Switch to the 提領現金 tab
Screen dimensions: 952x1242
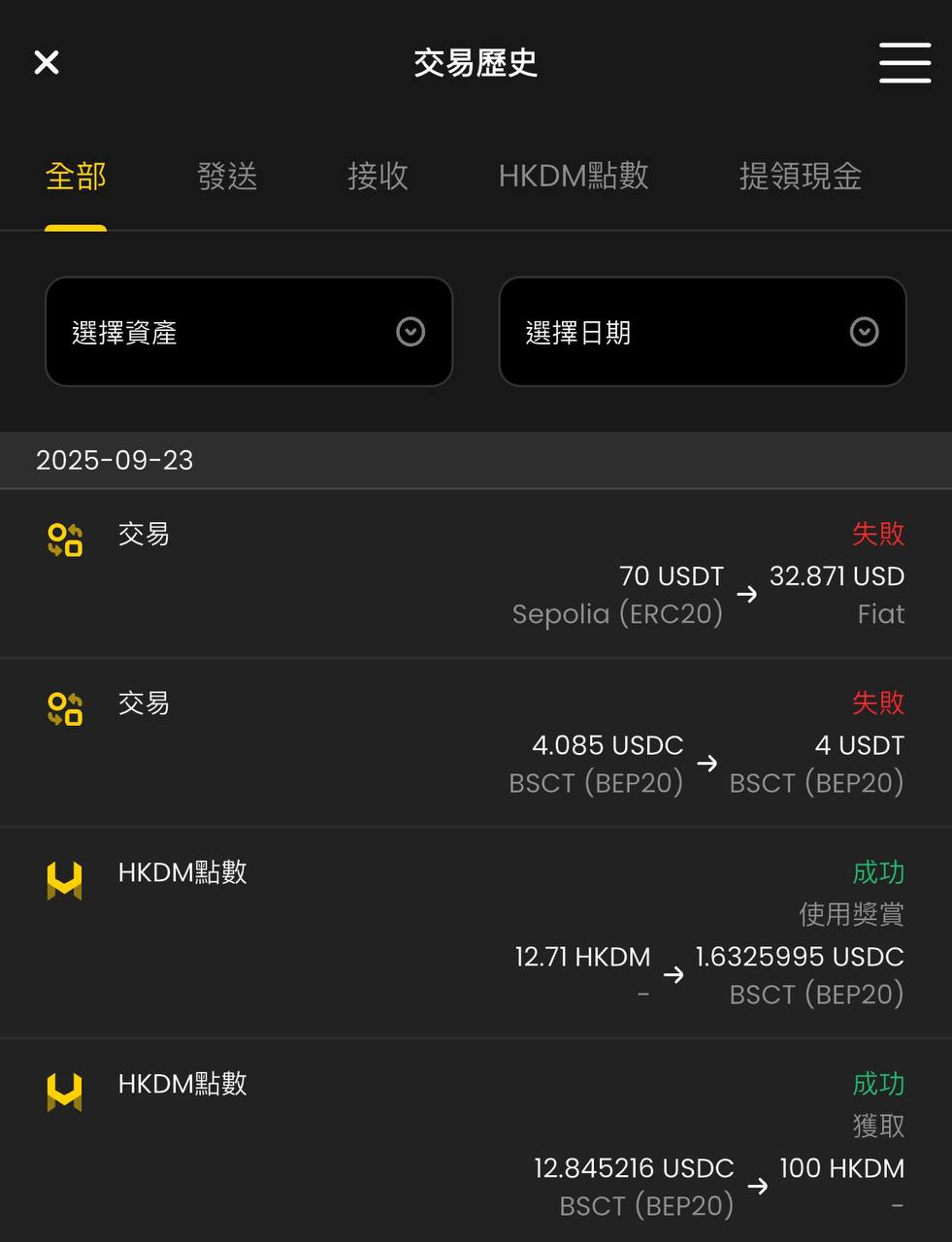800,177
